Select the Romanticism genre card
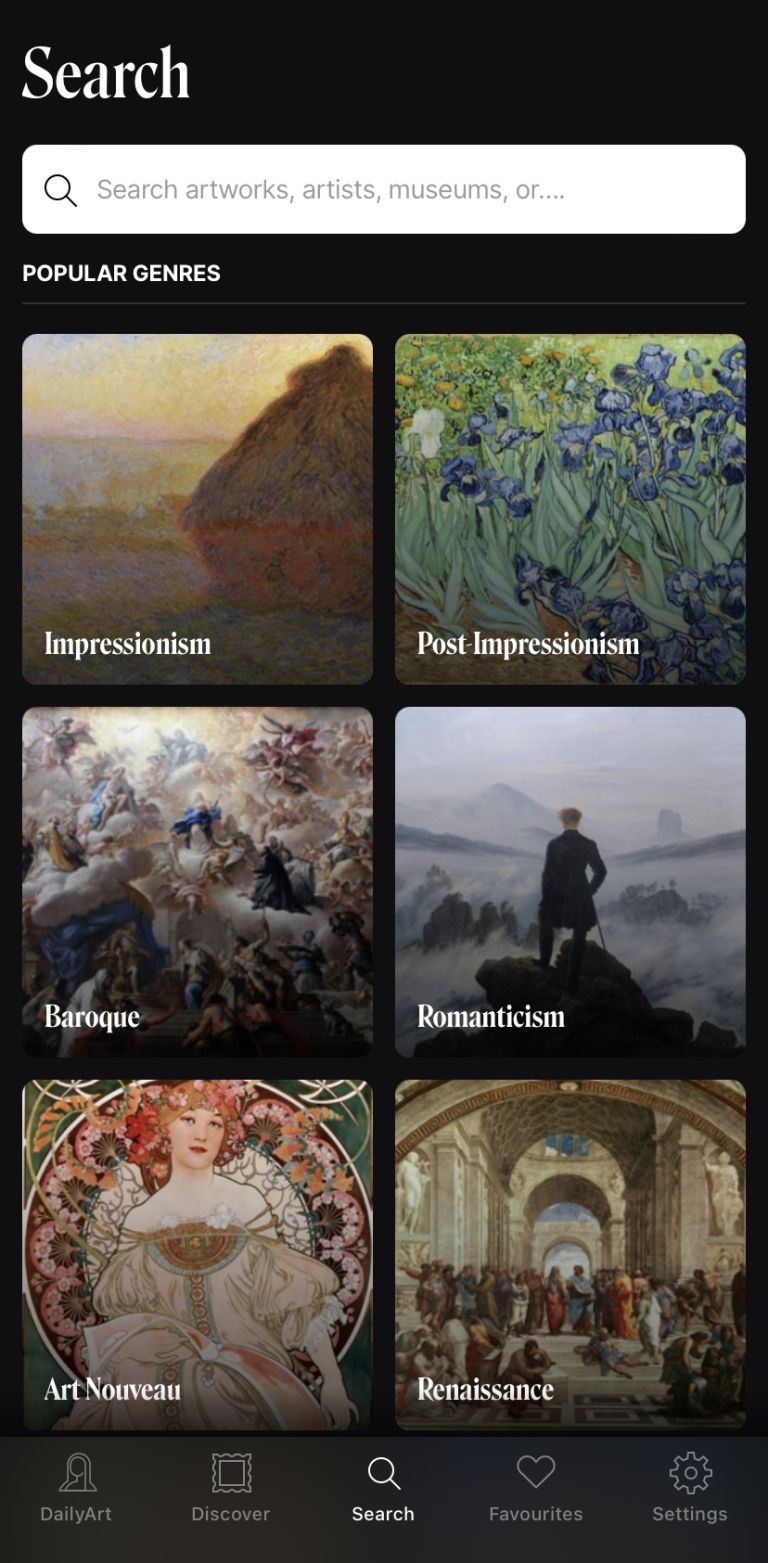Image resolution: width=768 pixels, height=1563 pixels. [570, 882]
